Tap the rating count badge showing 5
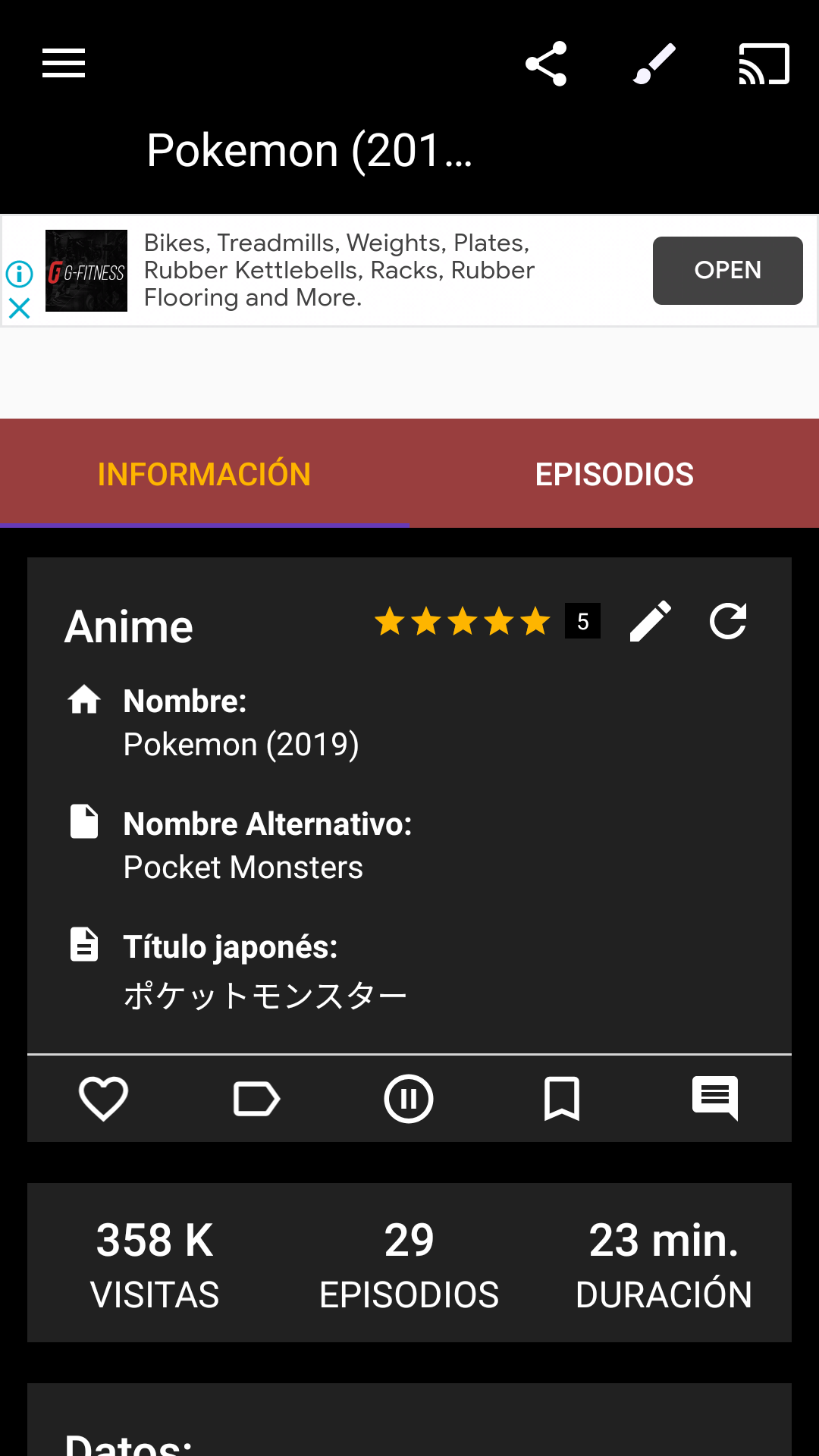 tap(582, 621)
